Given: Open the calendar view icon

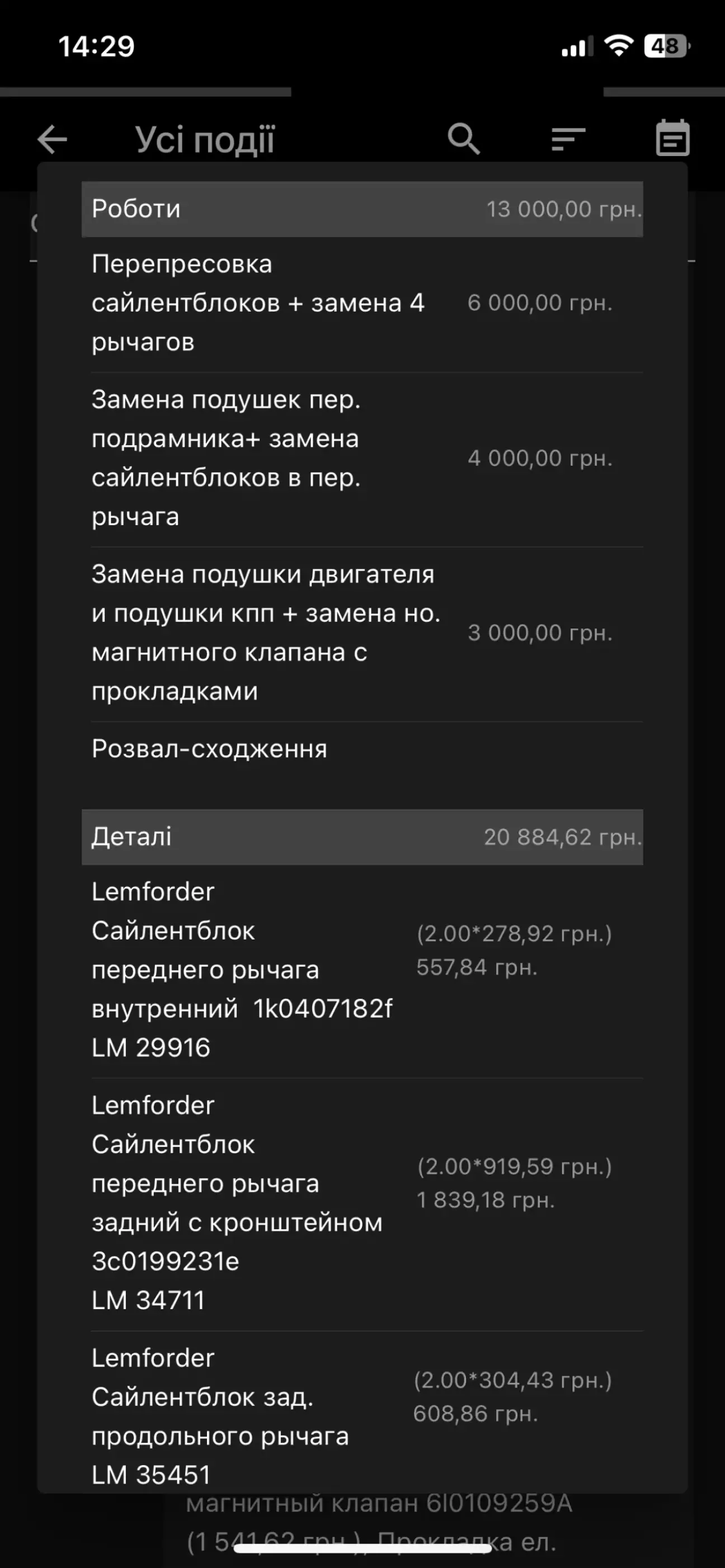Looking at the screenshot, I should [672, 138].
